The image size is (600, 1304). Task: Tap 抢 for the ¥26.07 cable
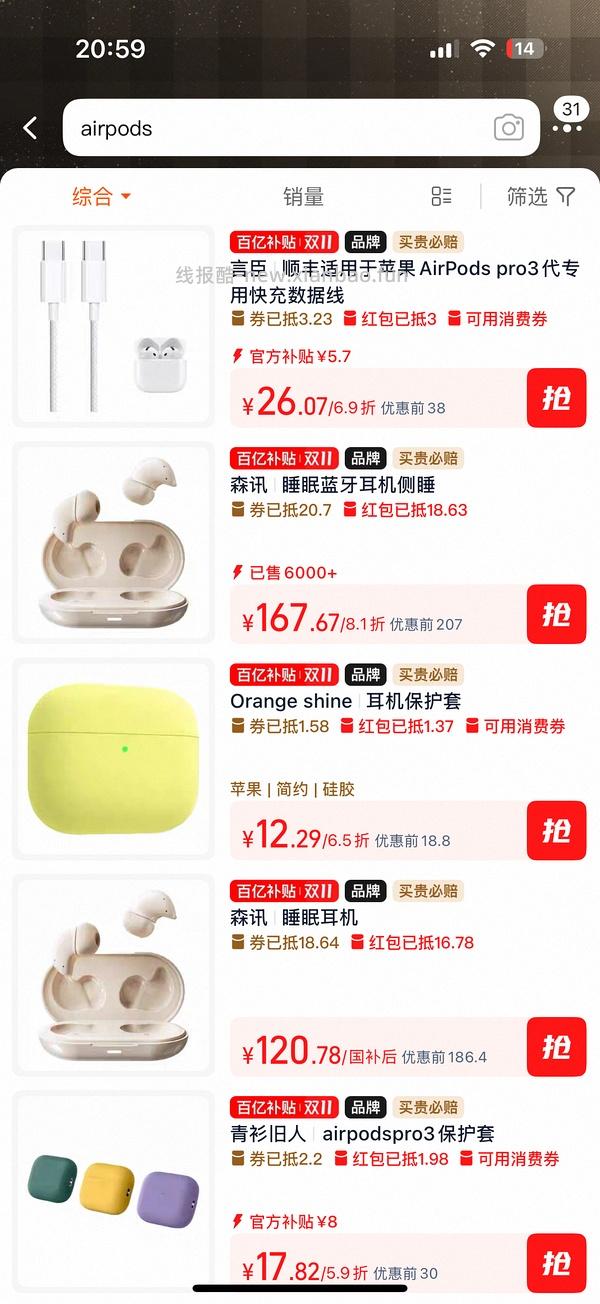pos(556,398)
